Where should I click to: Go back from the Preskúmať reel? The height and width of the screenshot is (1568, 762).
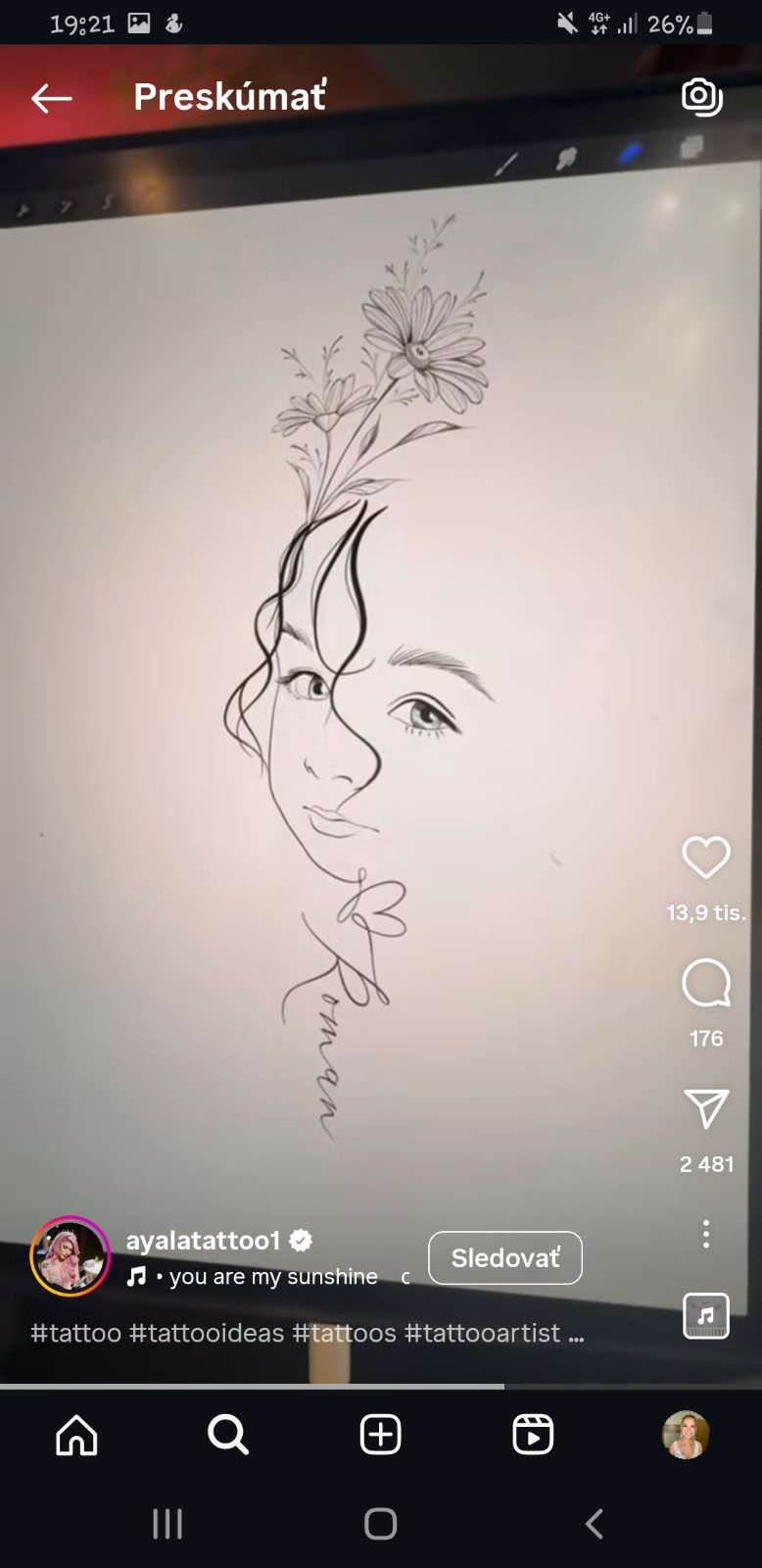click(x=51, y=97)
